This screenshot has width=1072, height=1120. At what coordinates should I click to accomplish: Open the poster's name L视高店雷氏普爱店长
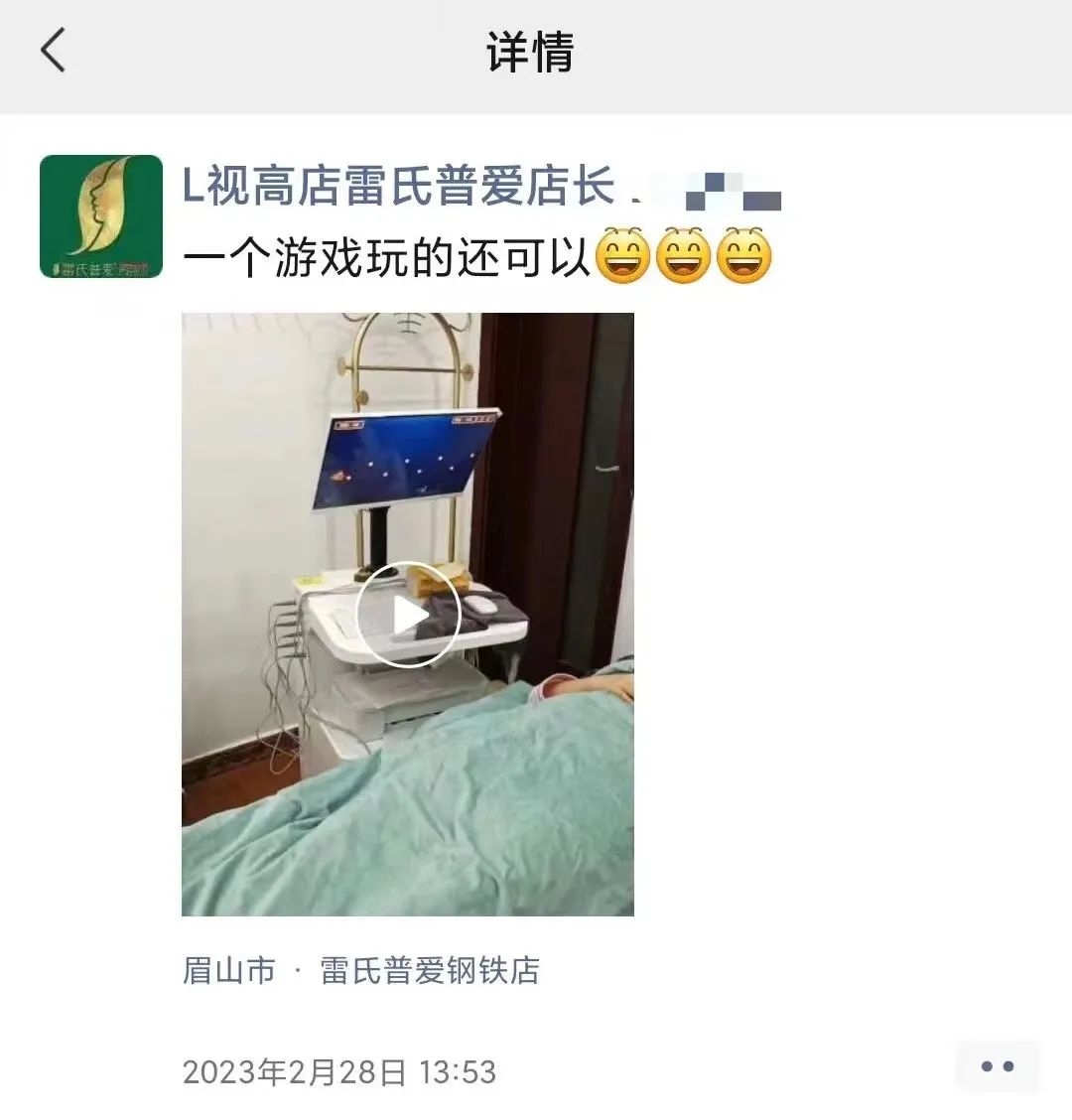coord(399,187)
